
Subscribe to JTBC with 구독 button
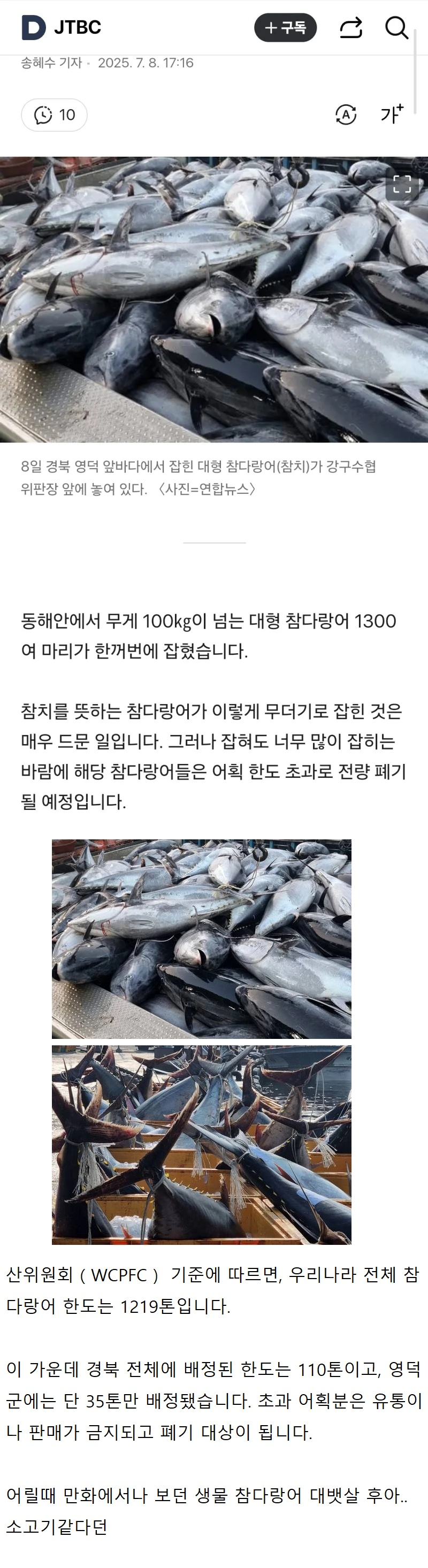pyautogui.click(x=285, y=27)
